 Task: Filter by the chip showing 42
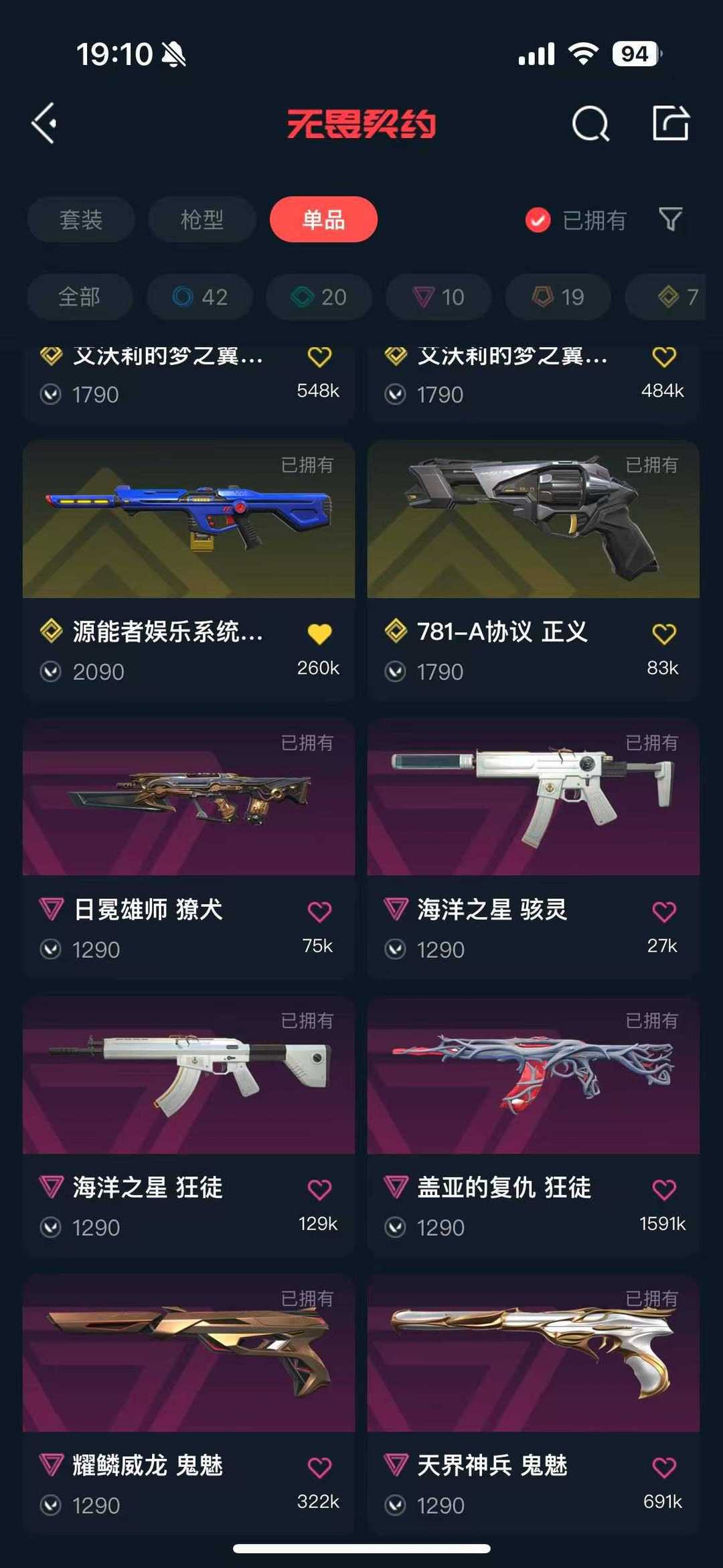[x=200, y=297]
